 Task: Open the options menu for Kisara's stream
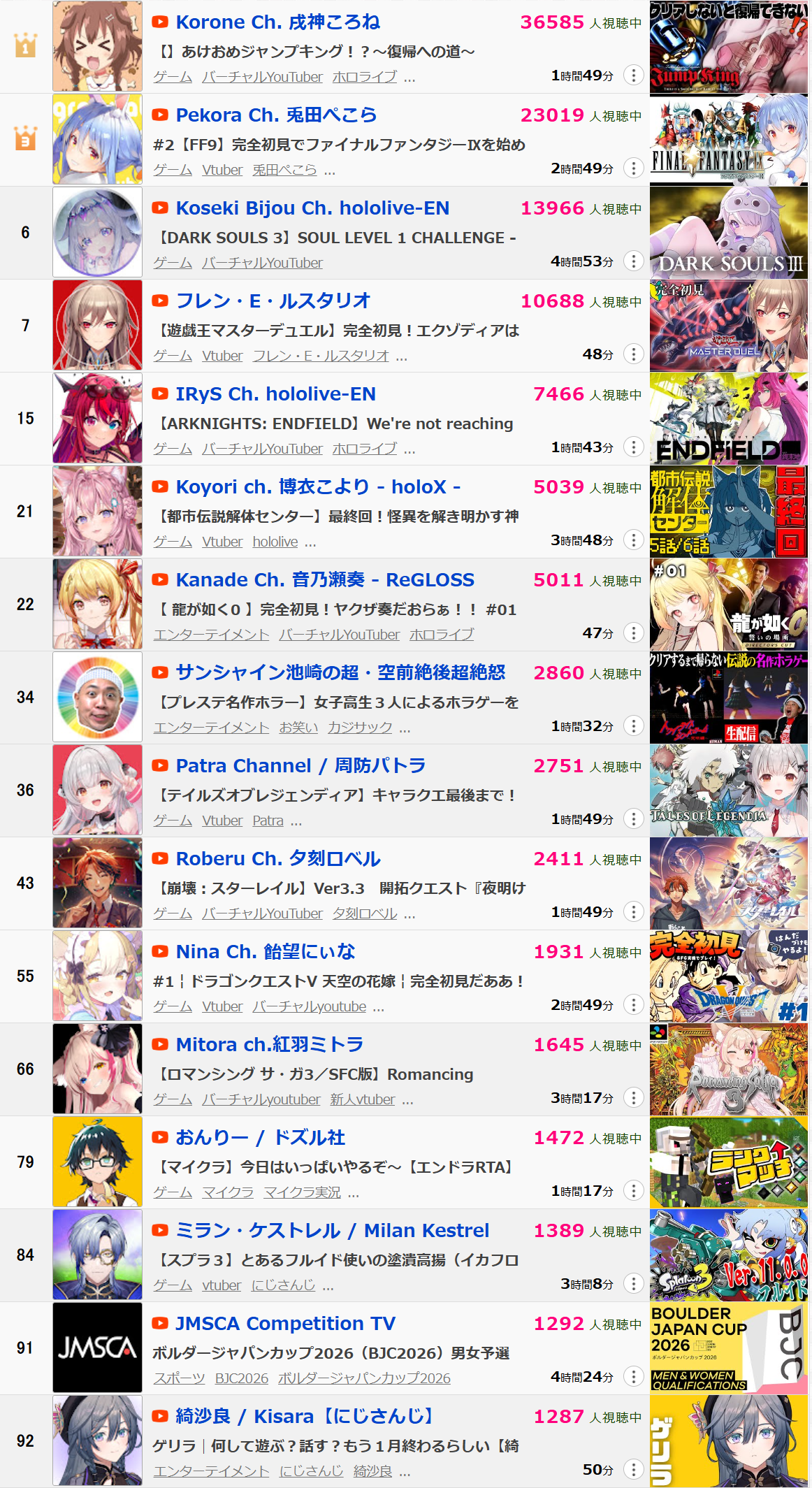(633, 1470)
